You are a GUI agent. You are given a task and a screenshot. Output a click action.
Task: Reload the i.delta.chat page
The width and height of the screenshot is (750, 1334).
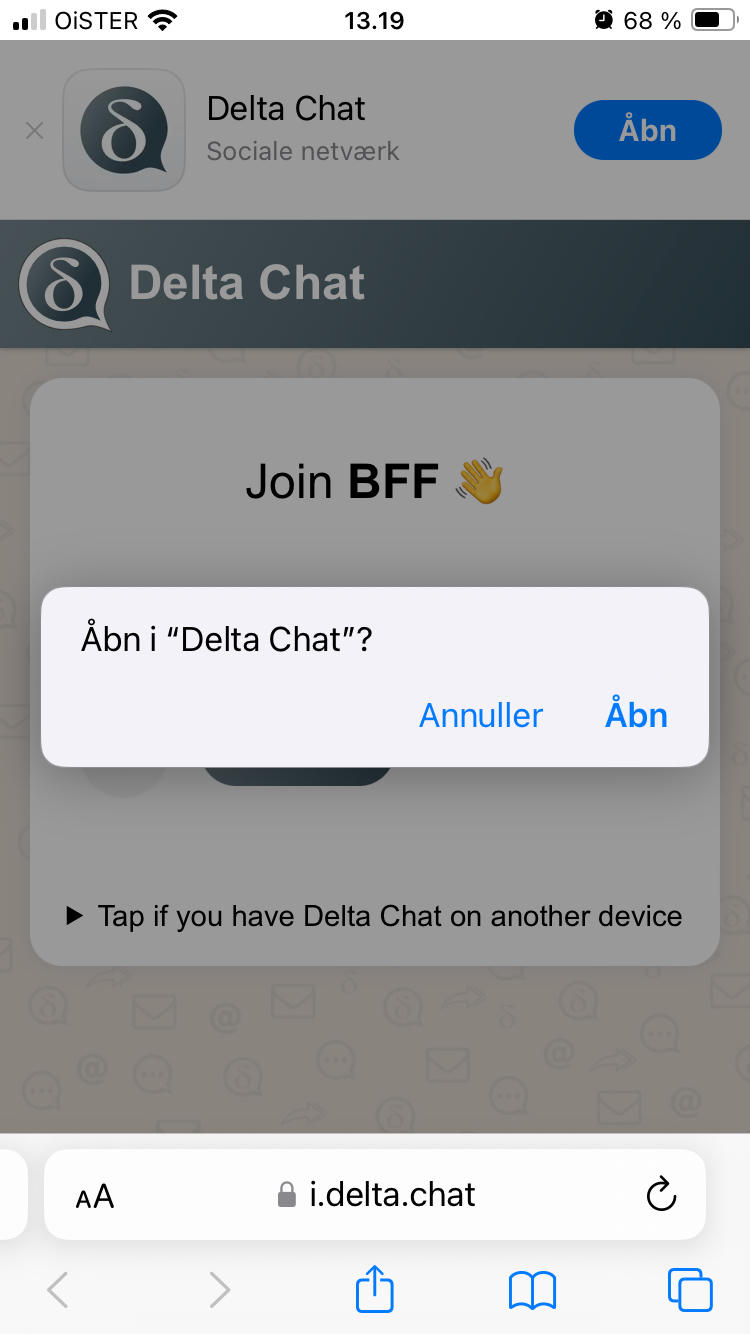(661, 1194)
